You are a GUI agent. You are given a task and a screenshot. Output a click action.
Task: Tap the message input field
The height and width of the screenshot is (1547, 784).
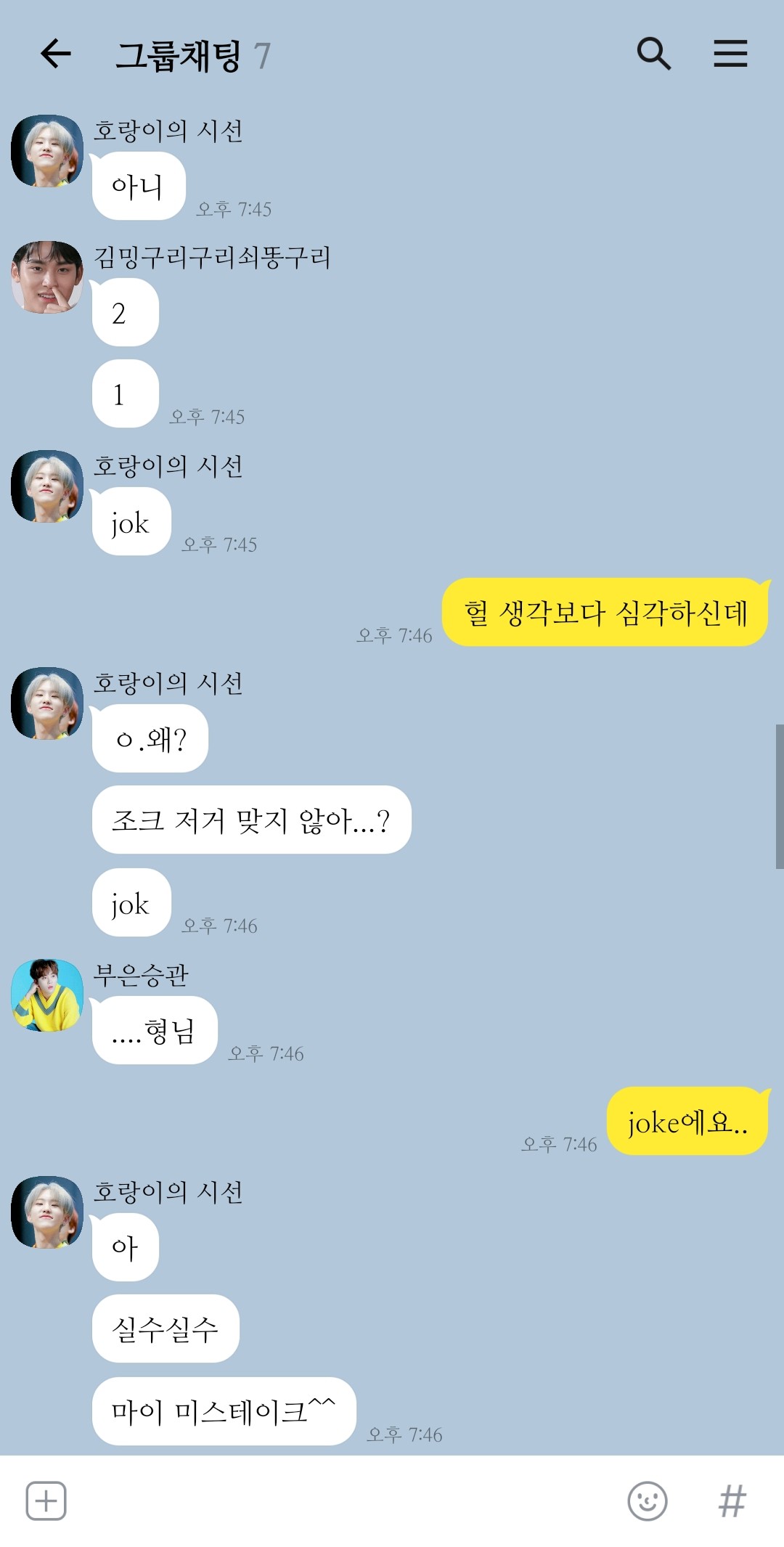345,1501
